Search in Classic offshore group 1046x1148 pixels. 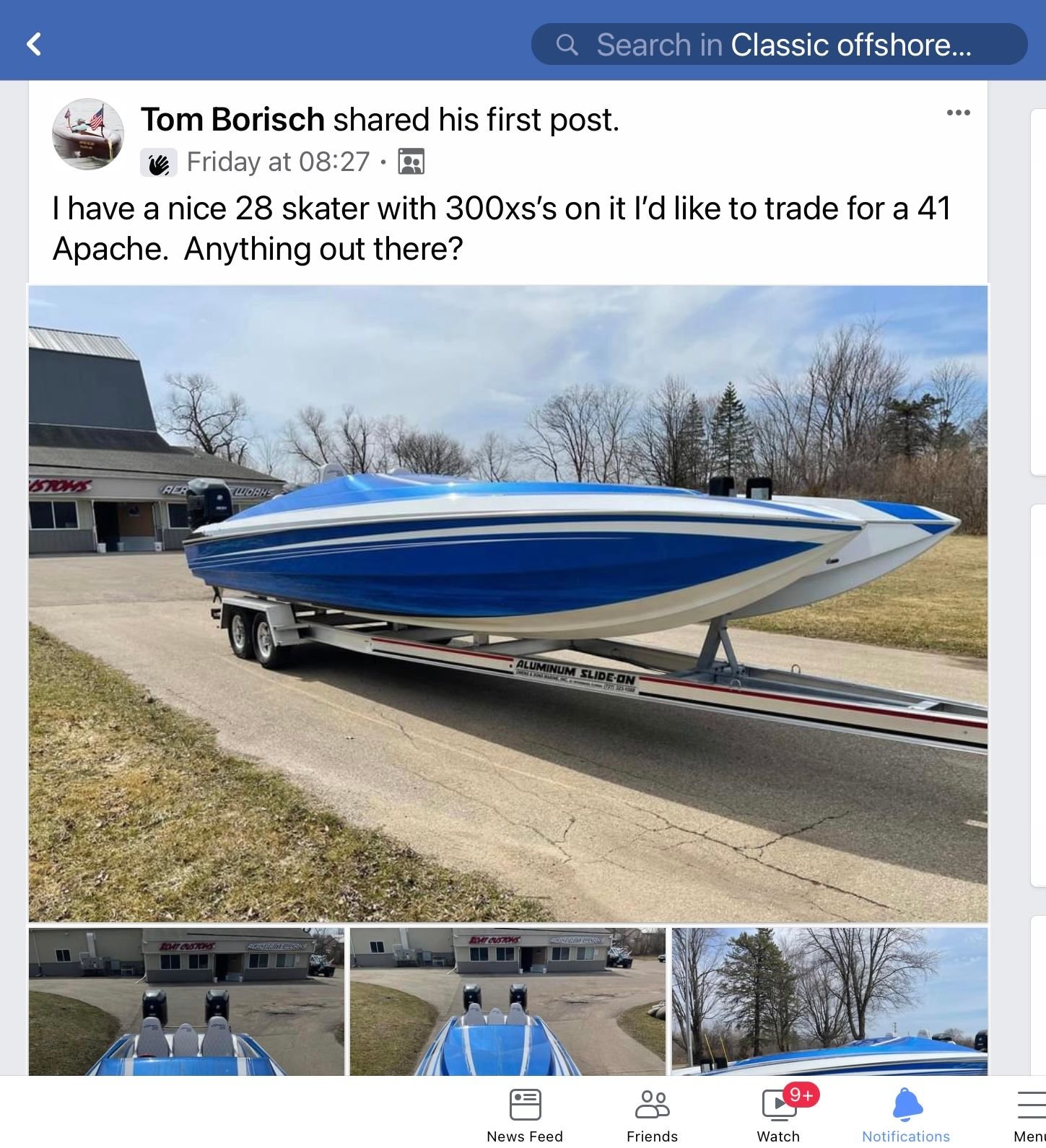pos(779,45)
